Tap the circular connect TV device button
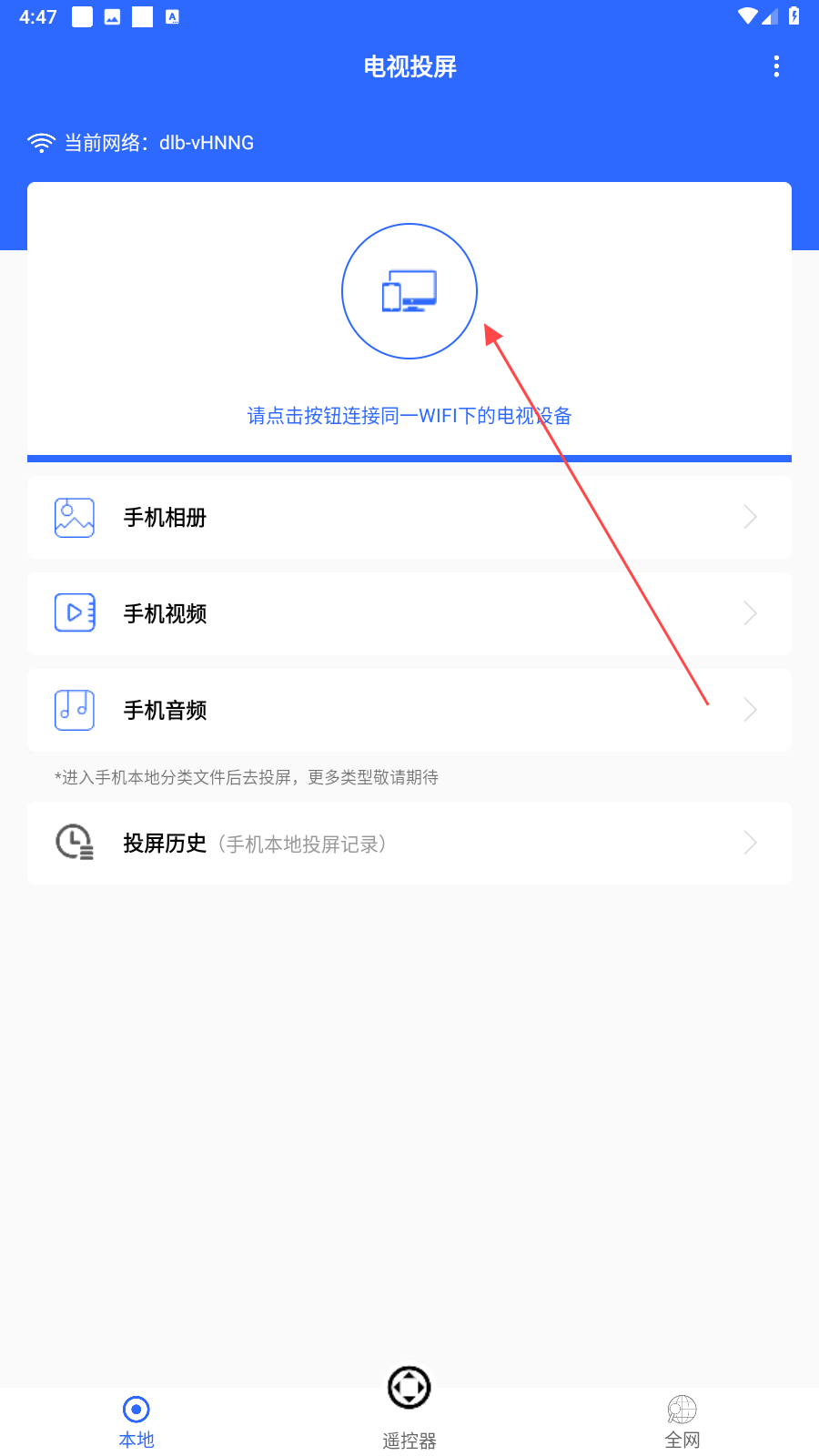Screen dimensions: 819x1456 pyautogui.click(x=409, y=291)
